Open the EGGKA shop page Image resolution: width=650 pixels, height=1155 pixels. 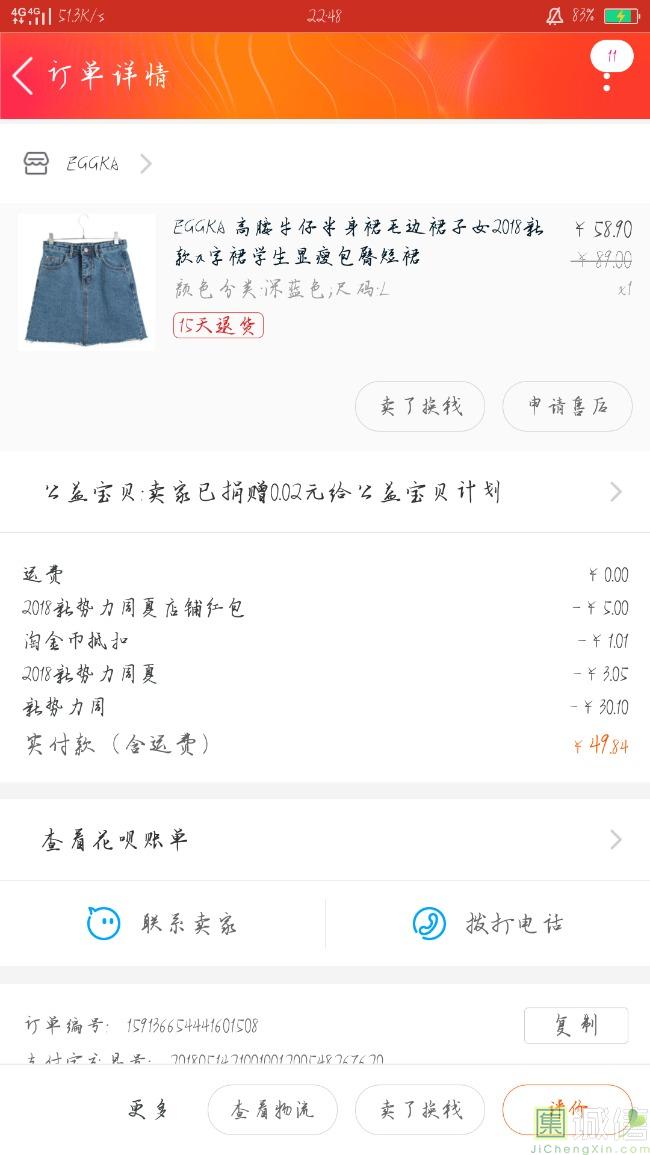(90, 164)
